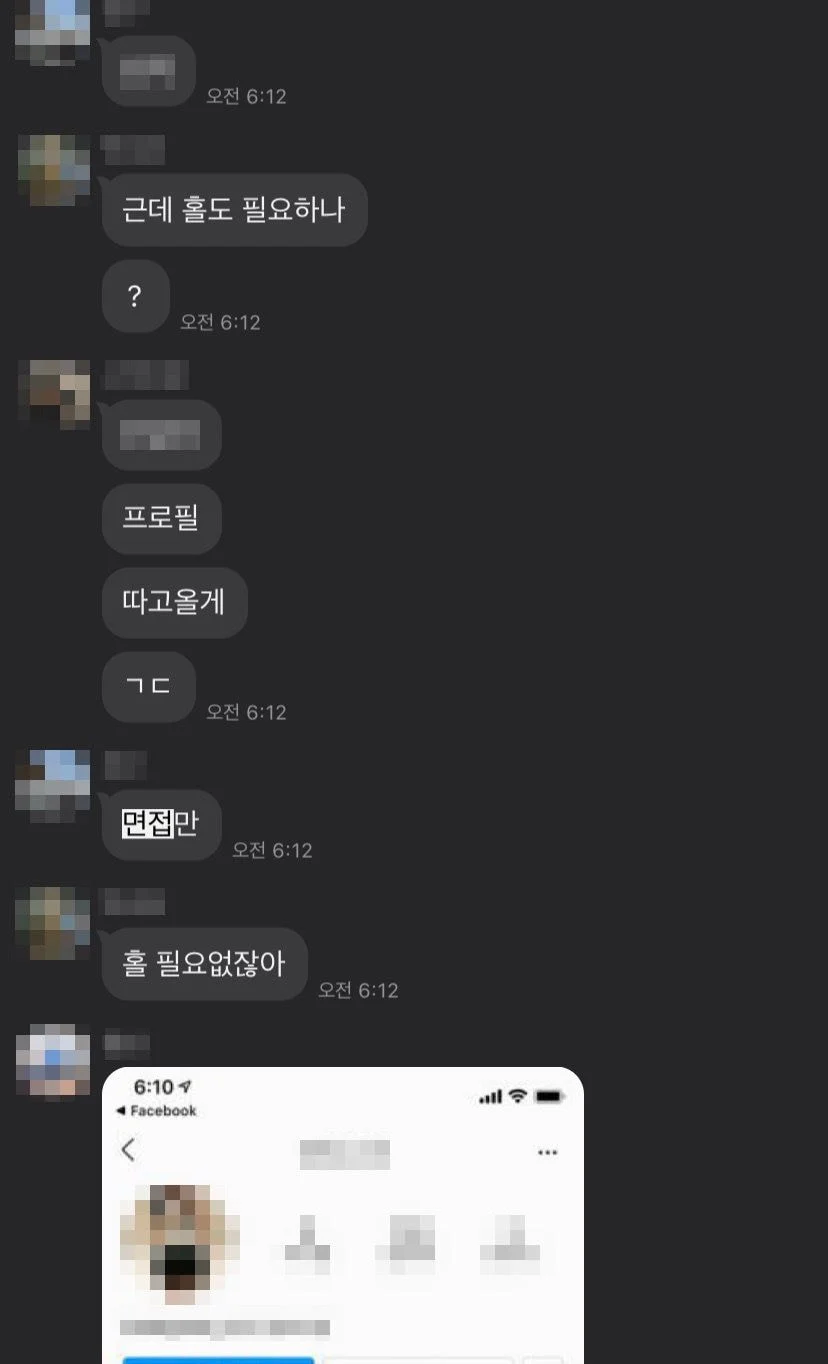
Task: Open the shared profile screenshot image
Action: coord(343,1214)
